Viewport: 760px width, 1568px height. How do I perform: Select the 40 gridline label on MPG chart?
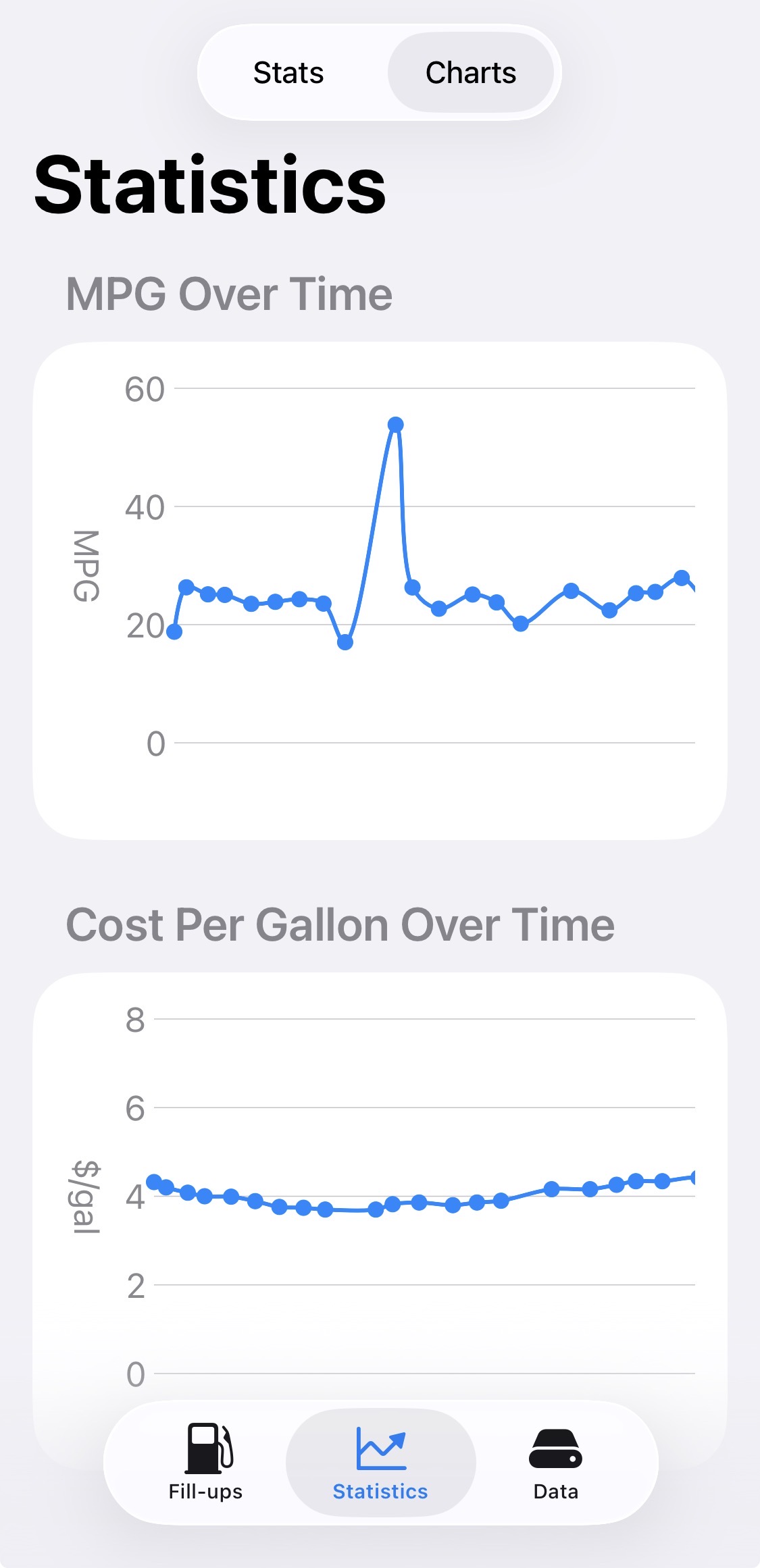[145, 507]
